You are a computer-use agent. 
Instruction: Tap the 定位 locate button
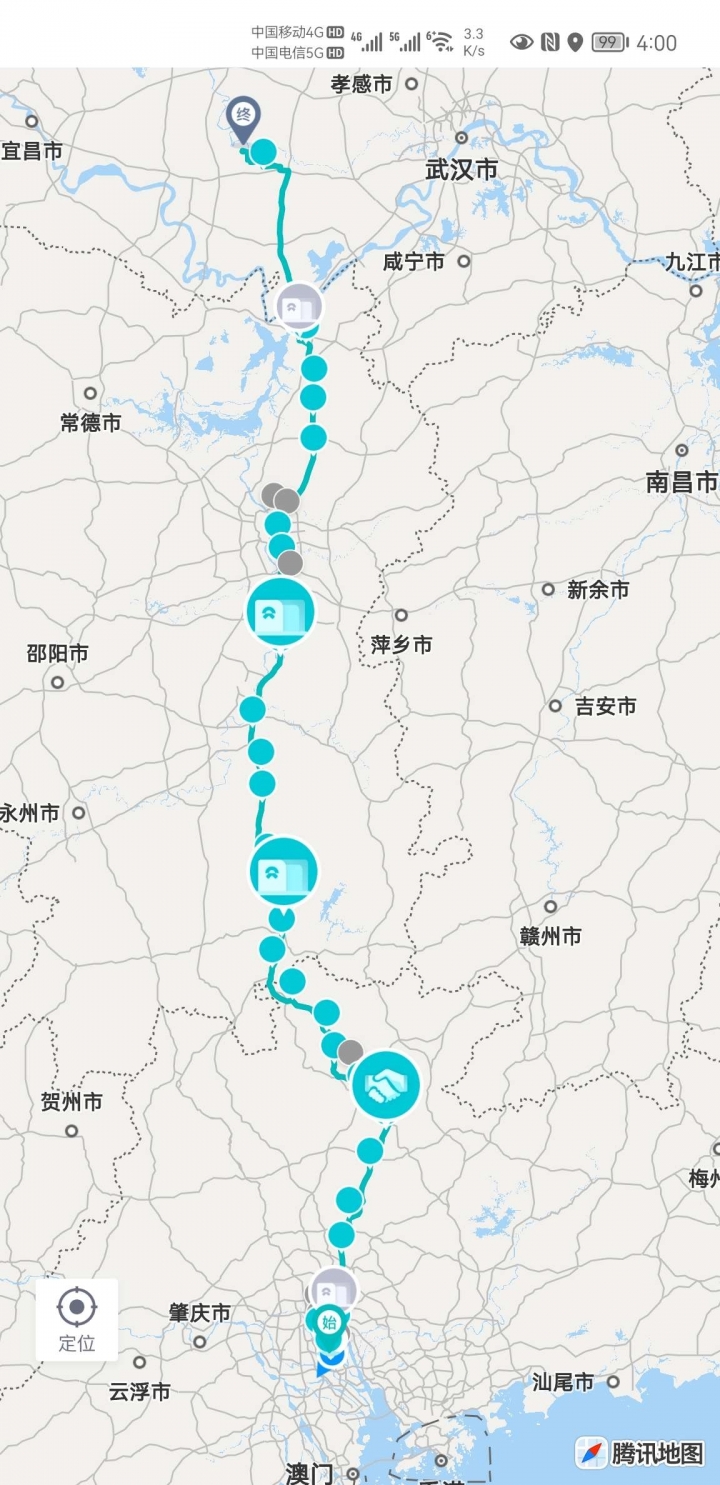[77, 1319]
